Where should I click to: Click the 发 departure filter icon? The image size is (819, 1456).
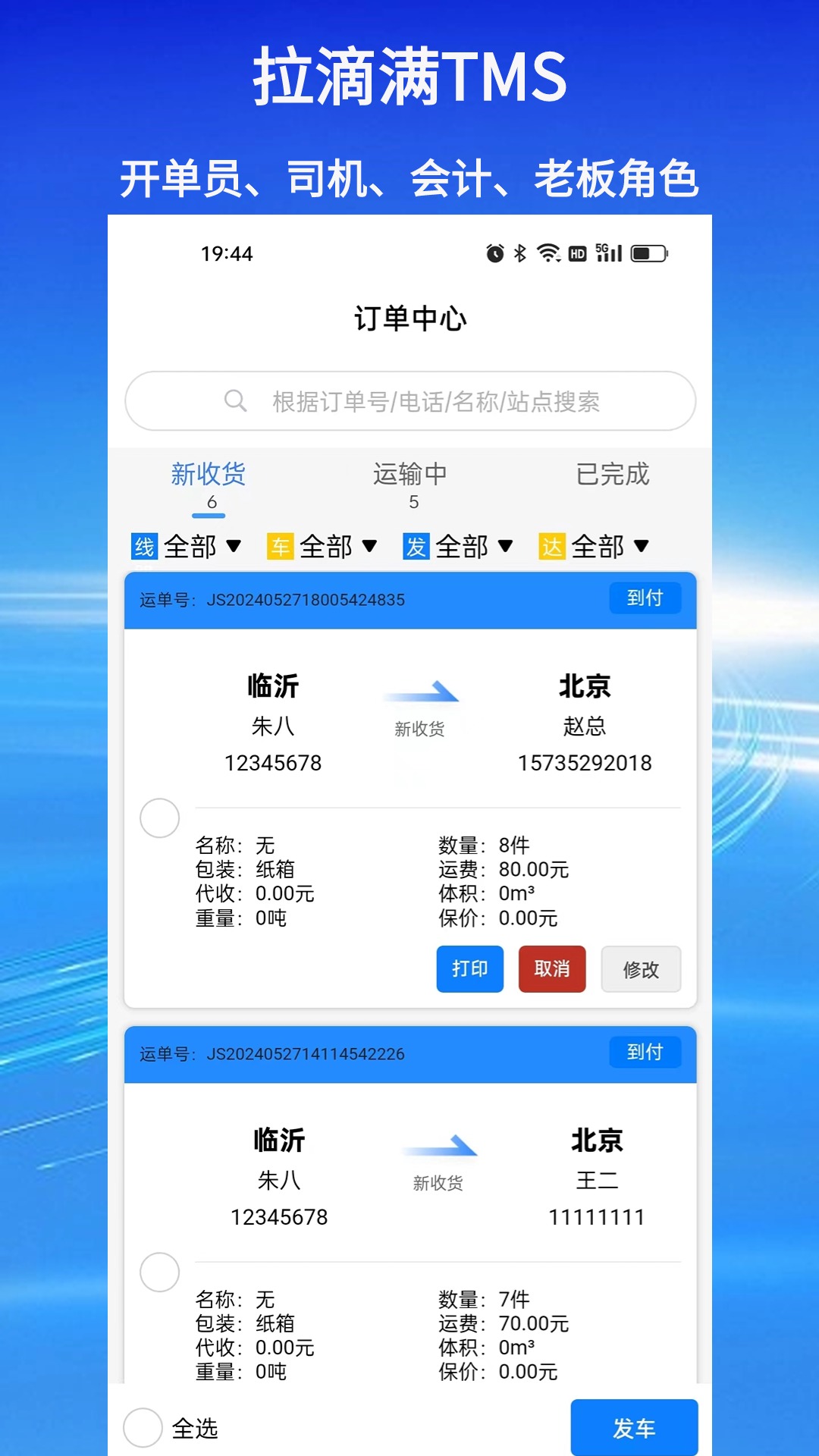click(x=419, y=545)
